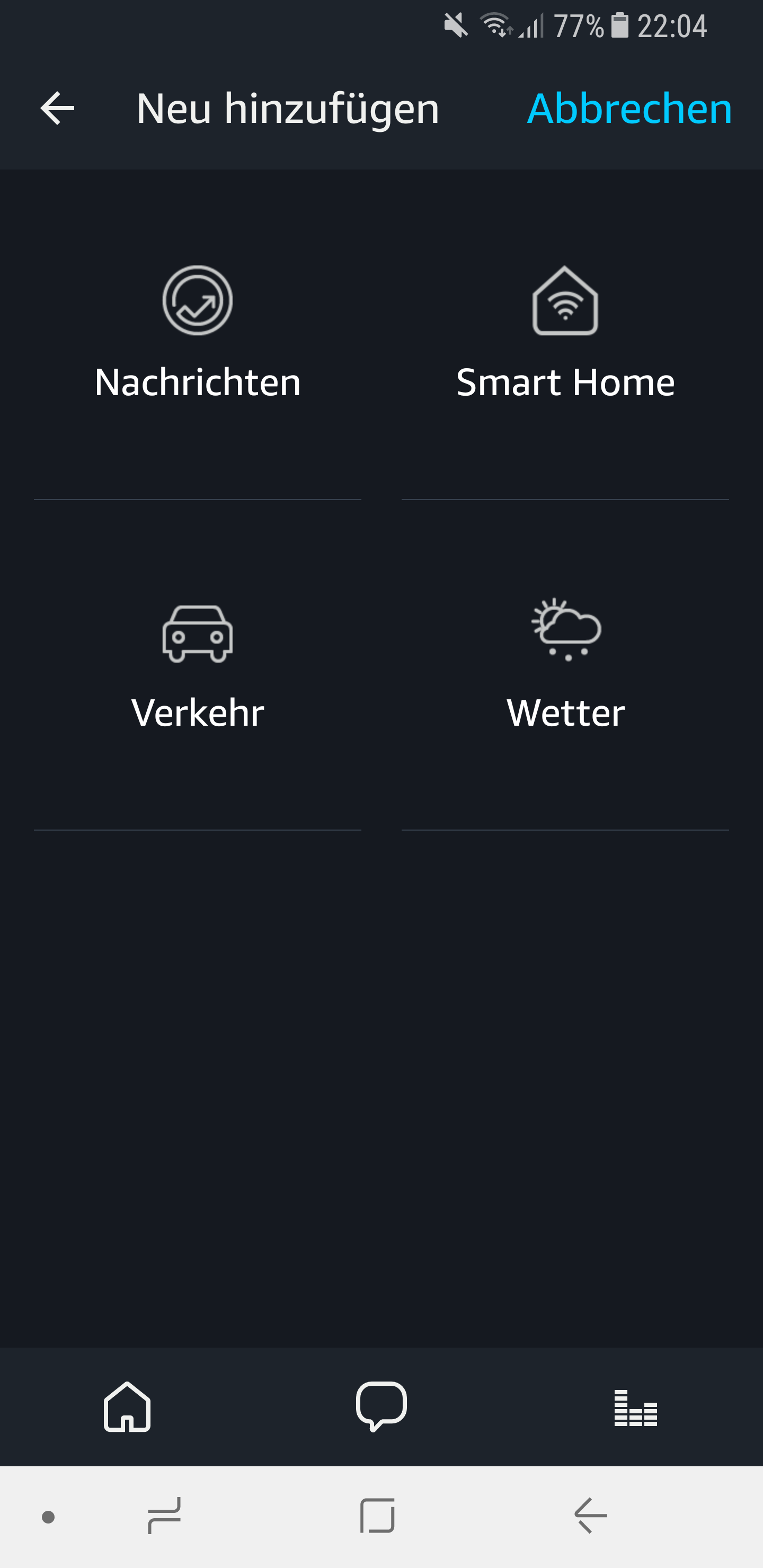Viewport: 763px width, 1568px height.
Task: Select the Nachrichten option
Action: tap(197, 334)
